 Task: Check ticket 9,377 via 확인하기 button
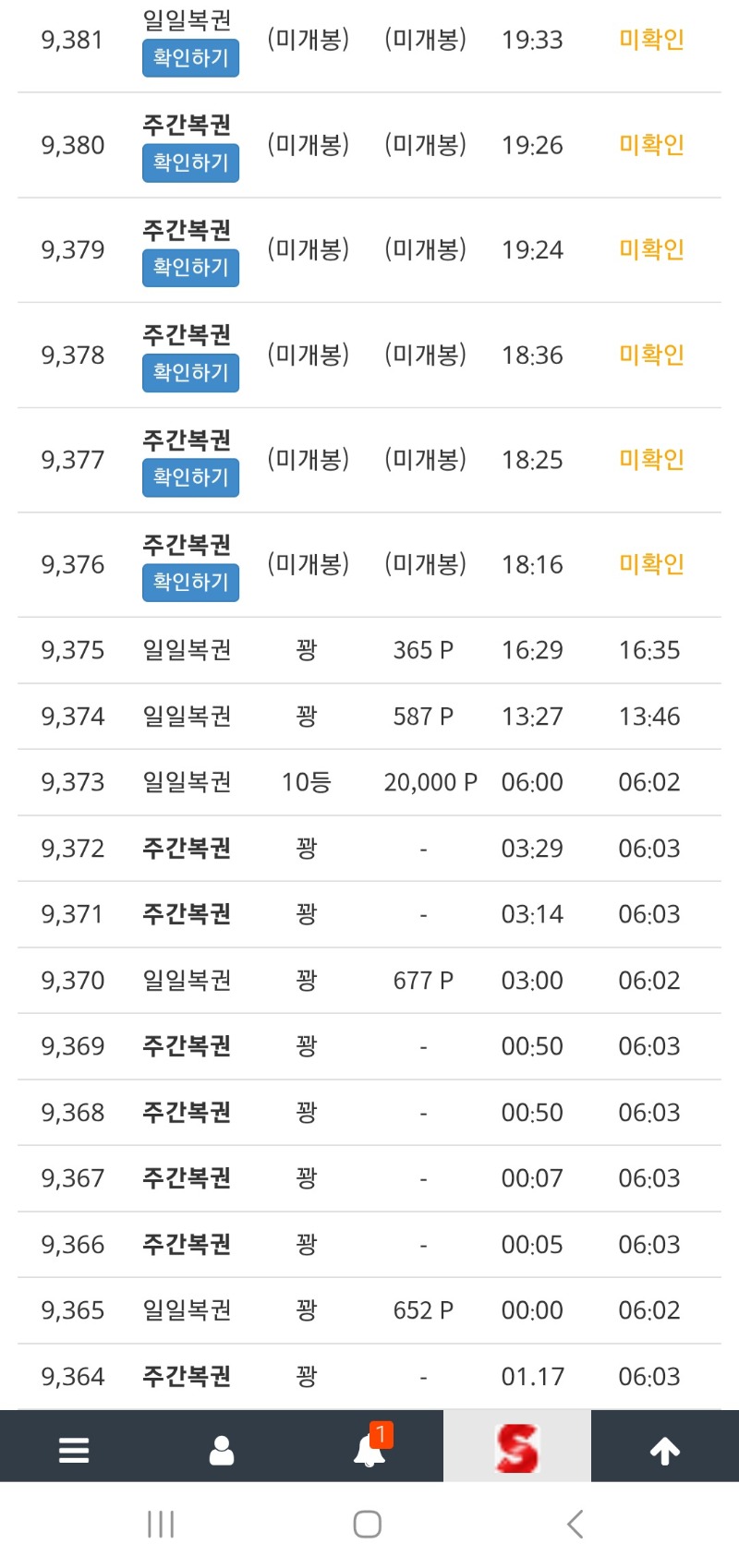pos(190,477)
